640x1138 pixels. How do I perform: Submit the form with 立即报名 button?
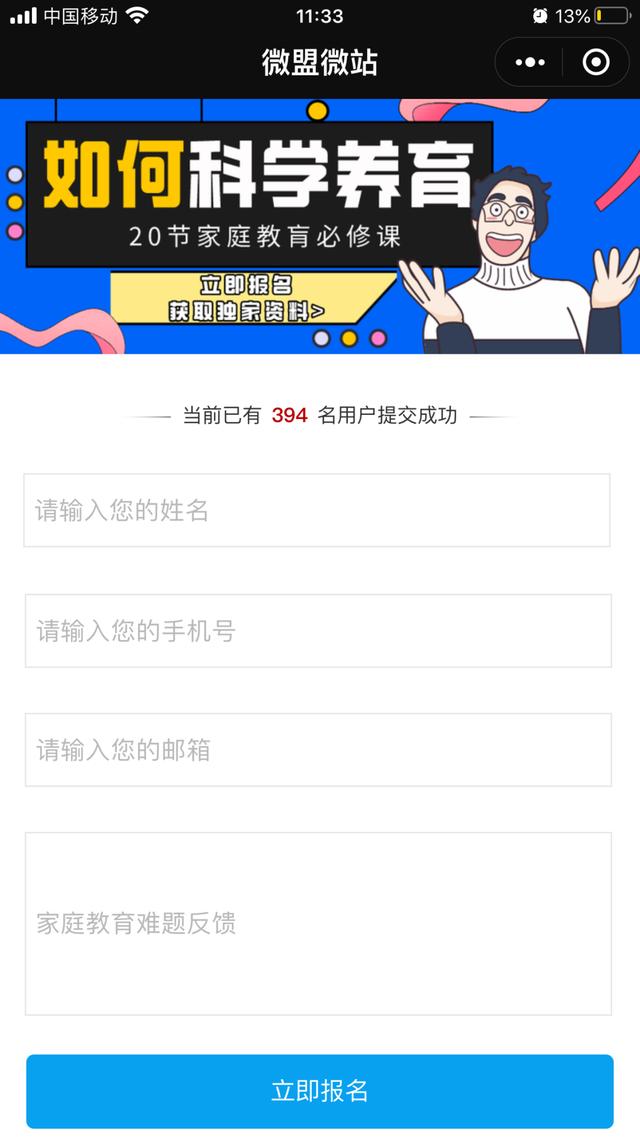click(320, 1091)
